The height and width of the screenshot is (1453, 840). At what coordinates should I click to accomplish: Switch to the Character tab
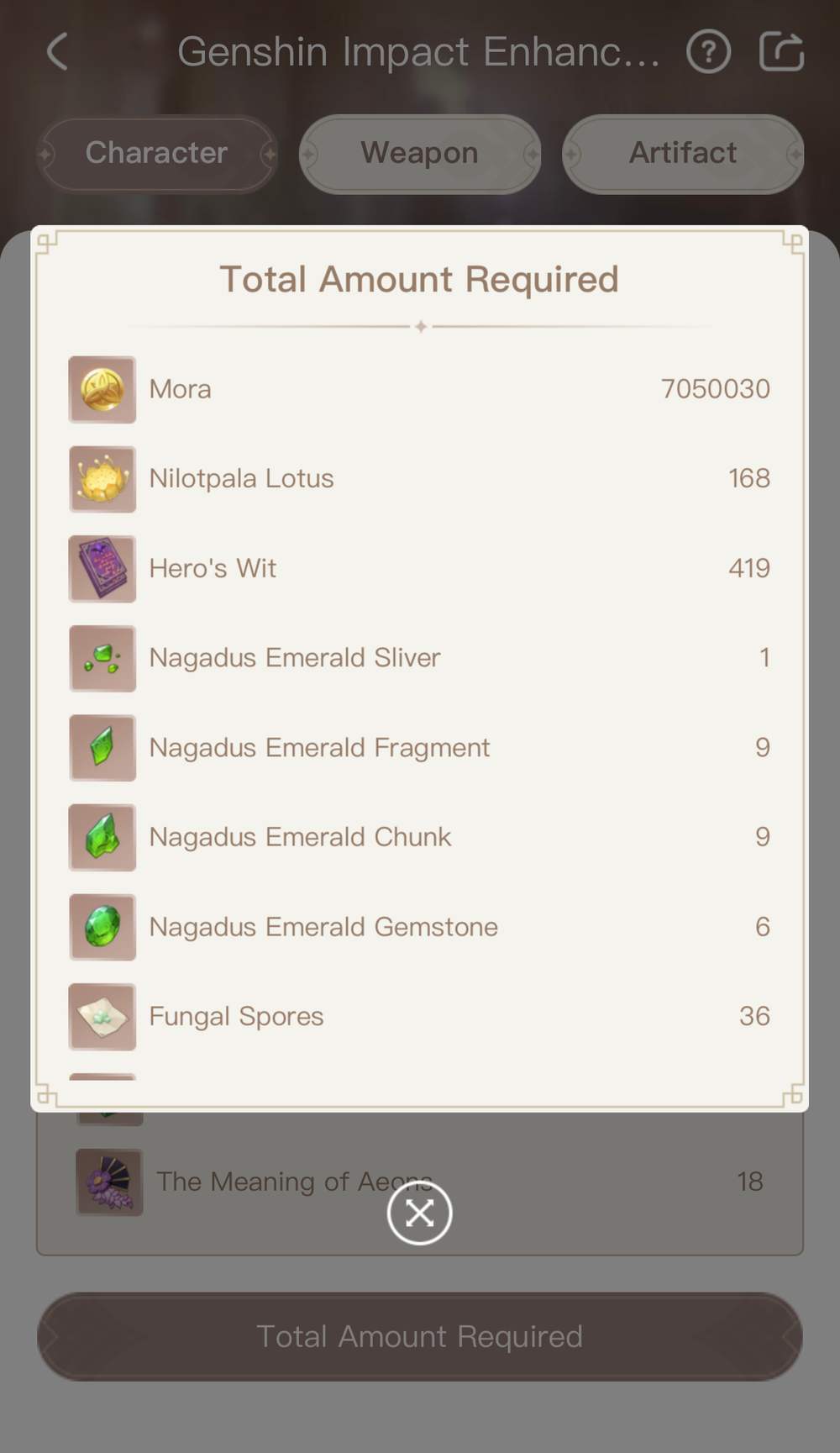[x=157, y=154]
